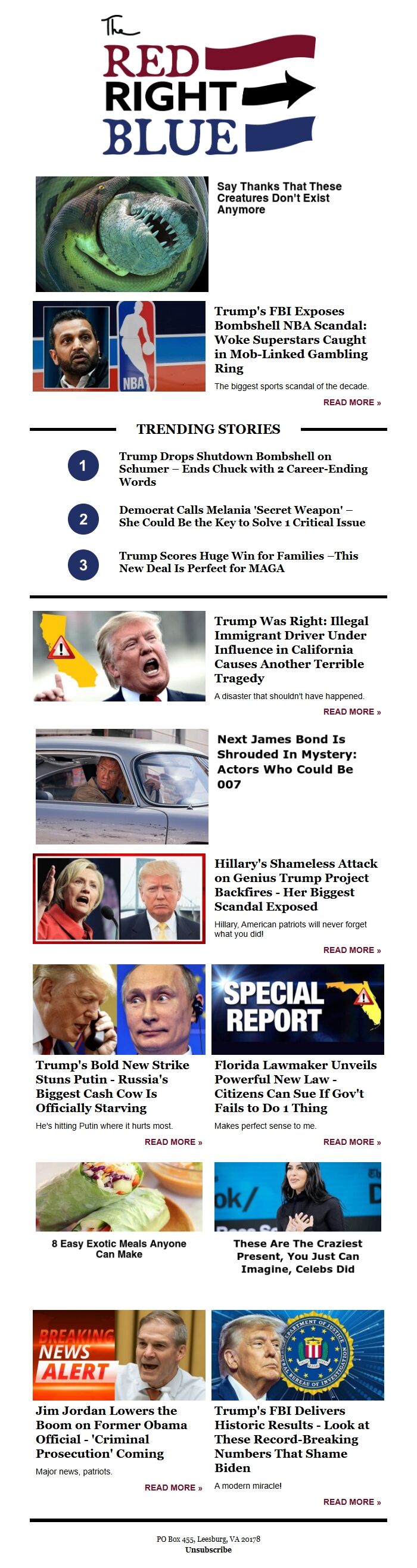
Task: Read more about the NBA gambling scandal
Action: [x=351, y=402]
